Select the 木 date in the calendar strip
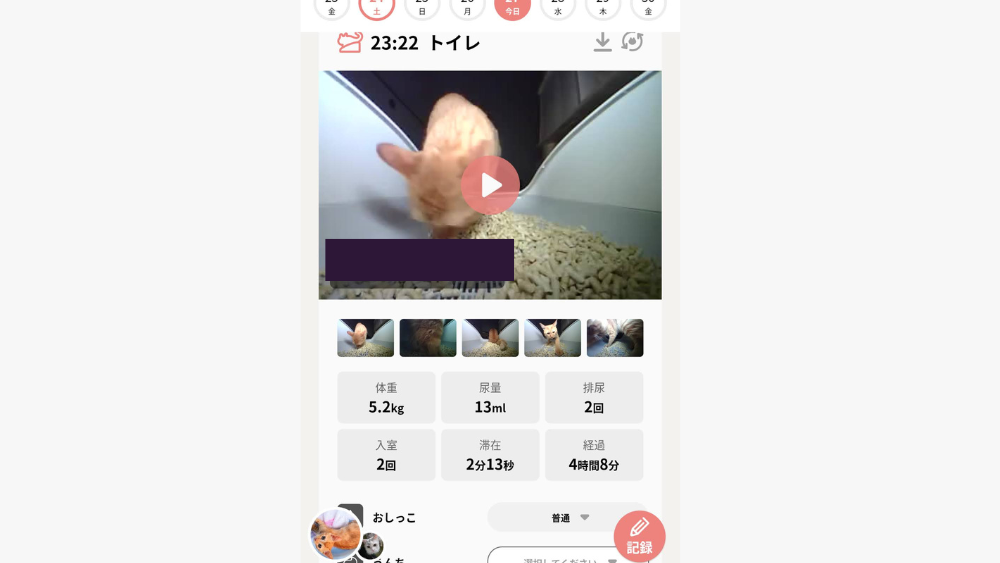Image resolution: width=1000 pixels, height=563 pixels. pyautogui.click(x=603, y=6)
